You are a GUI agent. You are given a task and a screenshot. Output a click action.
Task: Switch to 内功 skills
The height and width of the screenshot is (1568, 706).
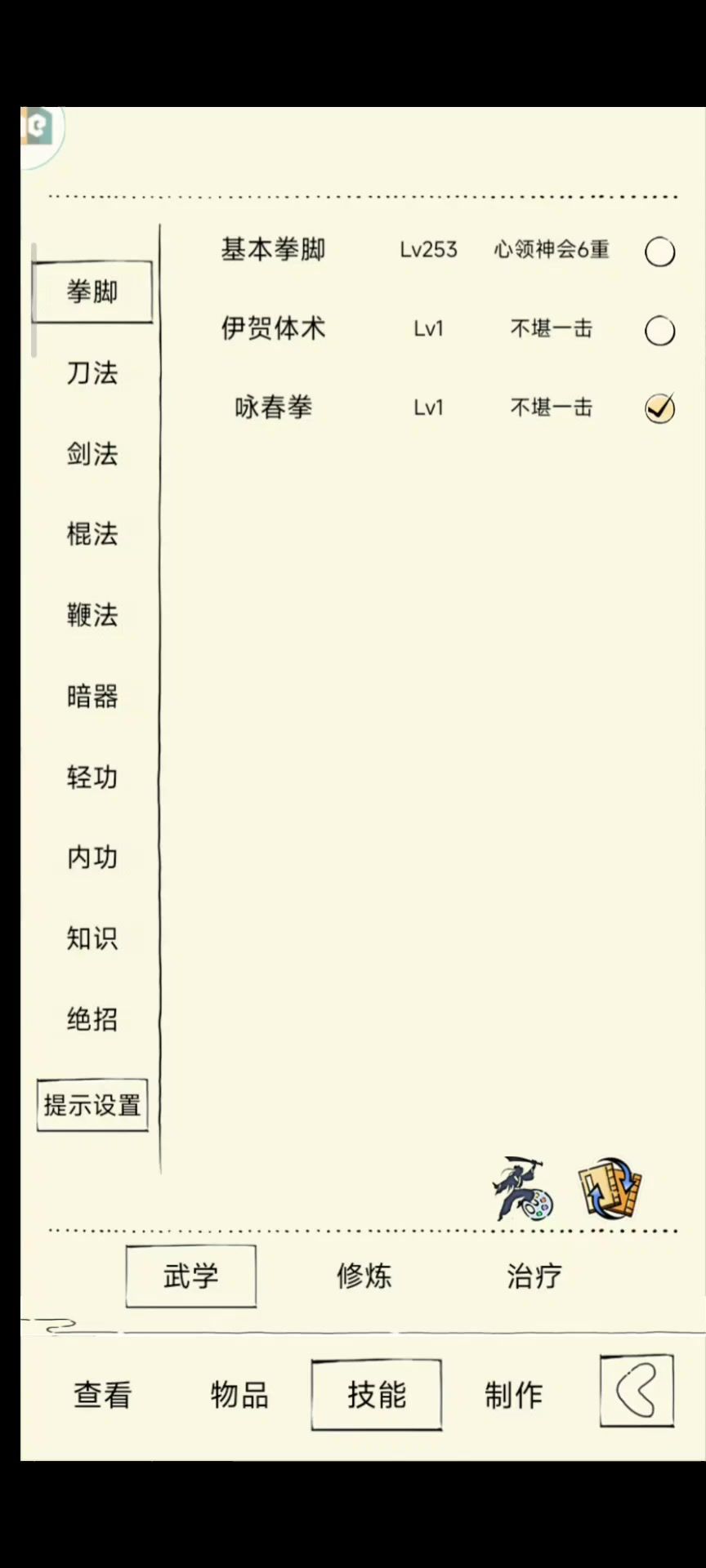[92, 857]
